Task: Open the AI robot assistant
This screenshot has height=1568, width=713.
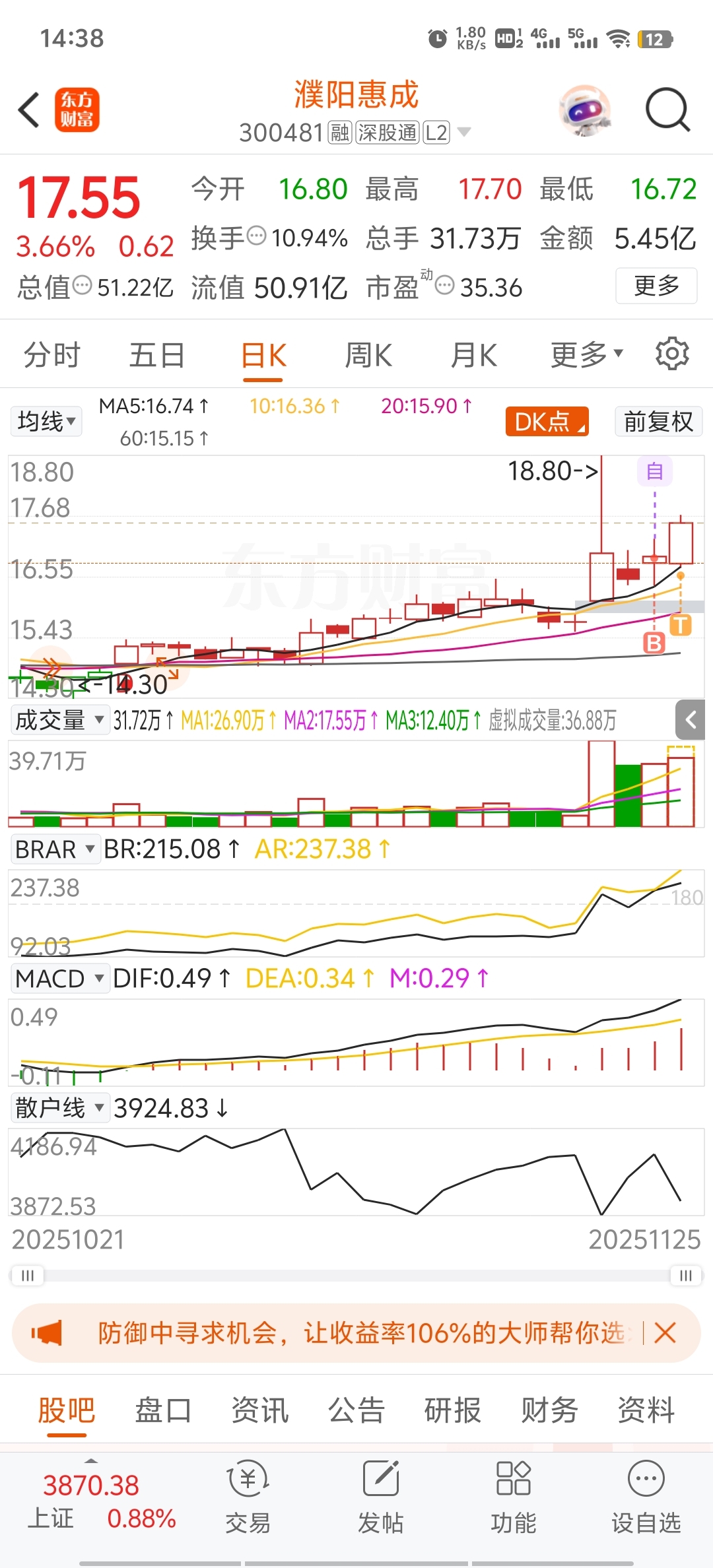Action: pyautogui.click(x=585, y=110)
